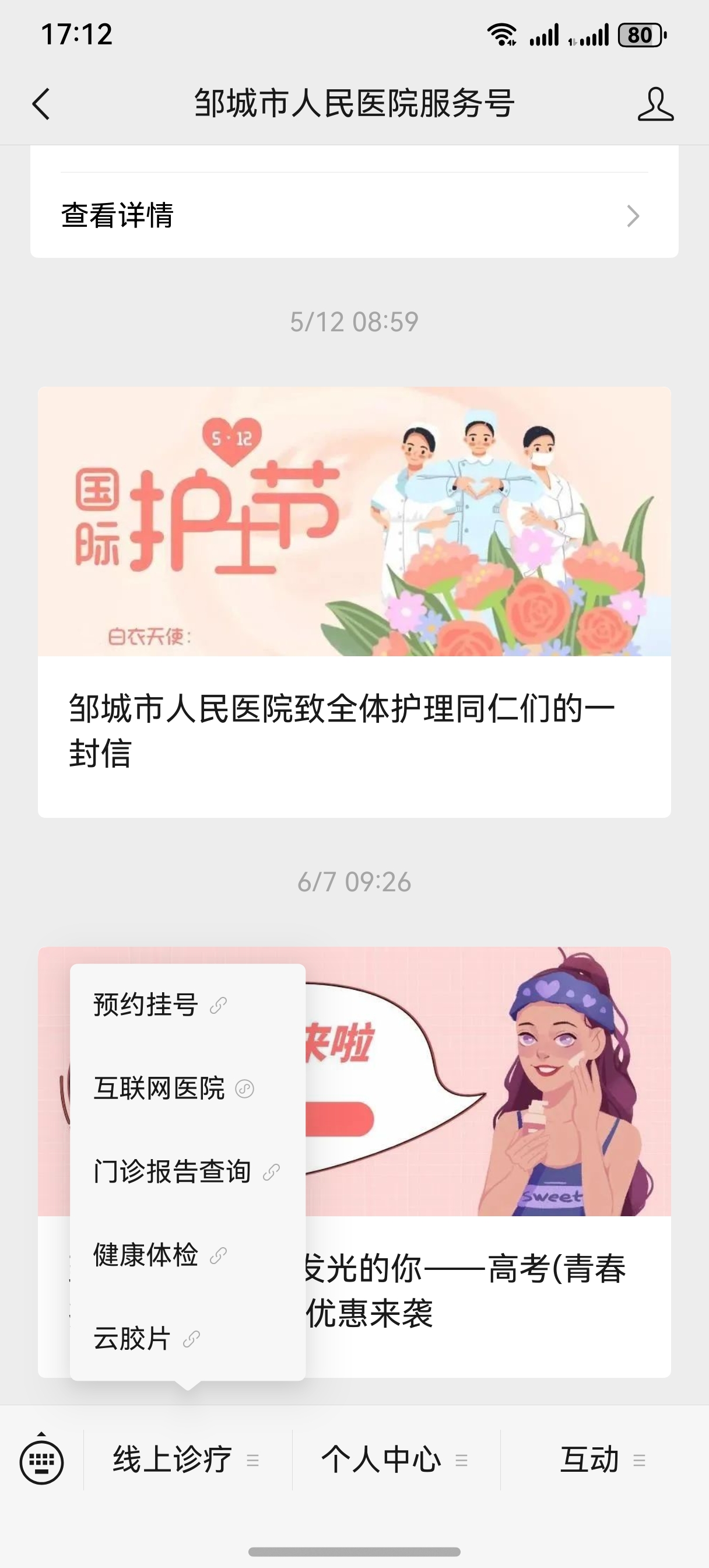The width and height of the screenshot is (709, 1568).
Task: Go back using the top-left arrow
Action: [x=41, y=103]
